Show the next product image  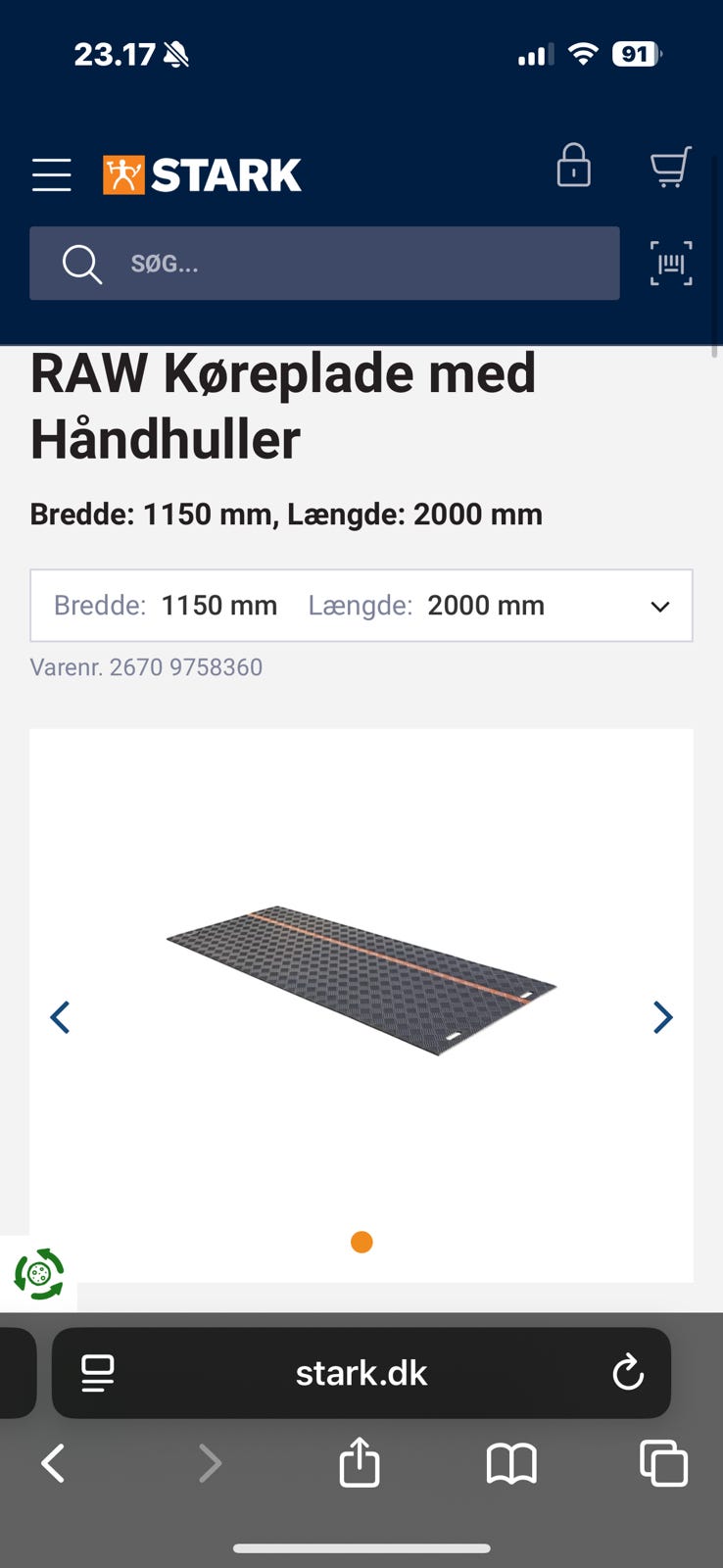(662, 1017)
